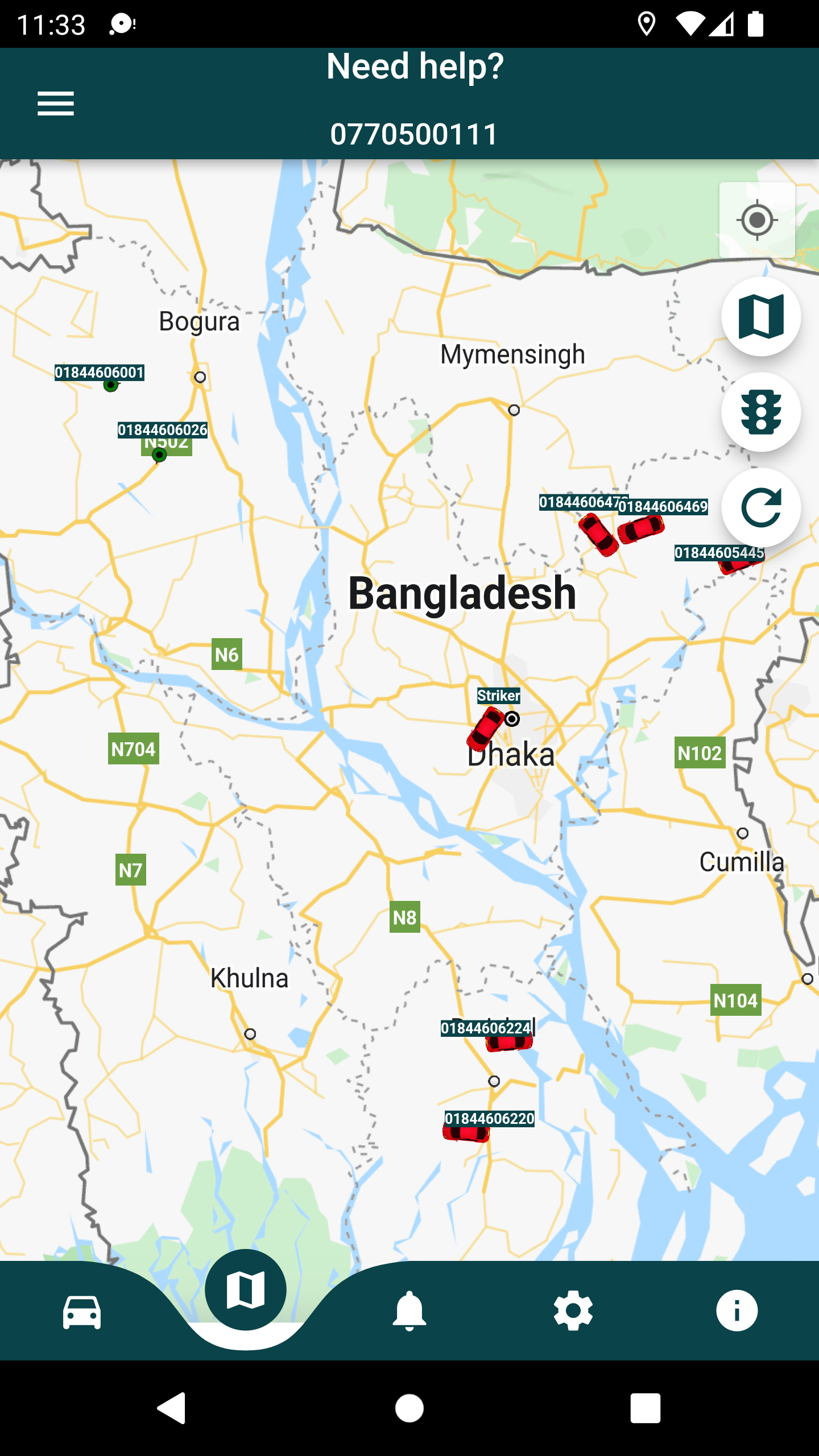
Task: Call the help number 0770500111
Action: [x=414, y=134]
